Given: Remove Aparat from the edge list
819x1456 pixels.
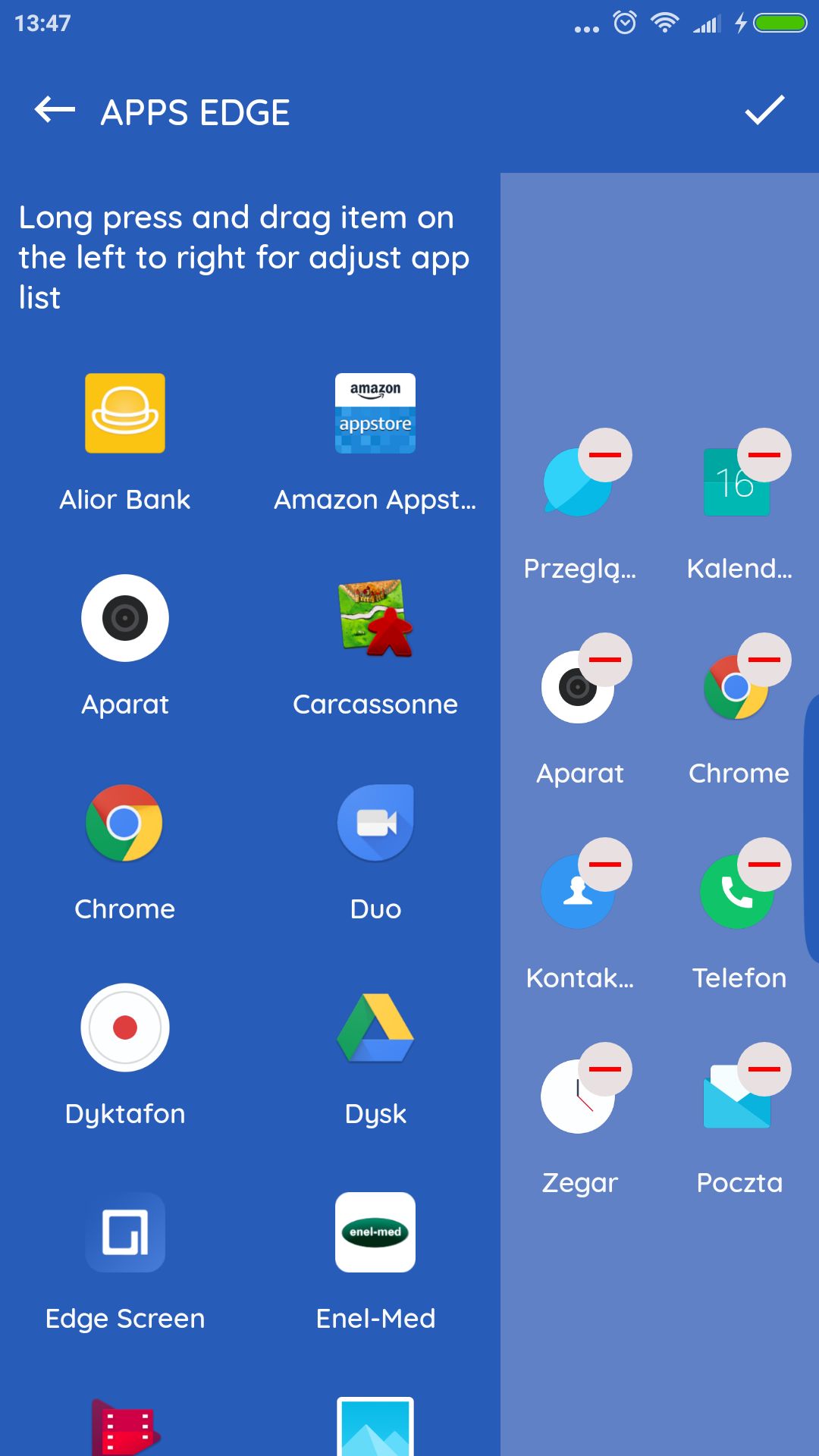Looking at the screenshot, I should 605,660.
